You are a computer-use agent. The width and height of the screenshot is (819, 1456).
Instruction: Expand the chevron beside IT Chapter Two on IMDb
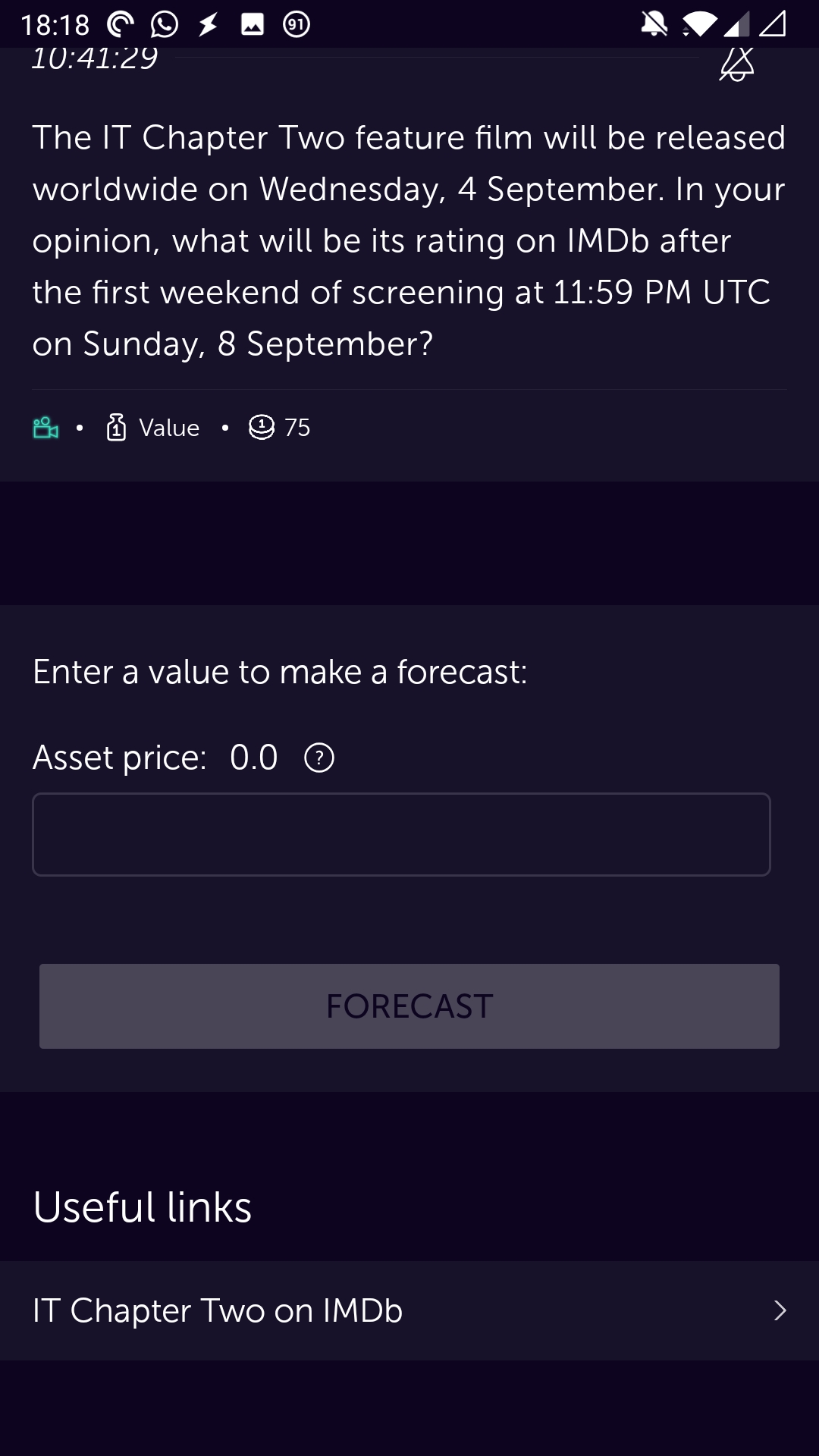tap(780, 1310)
